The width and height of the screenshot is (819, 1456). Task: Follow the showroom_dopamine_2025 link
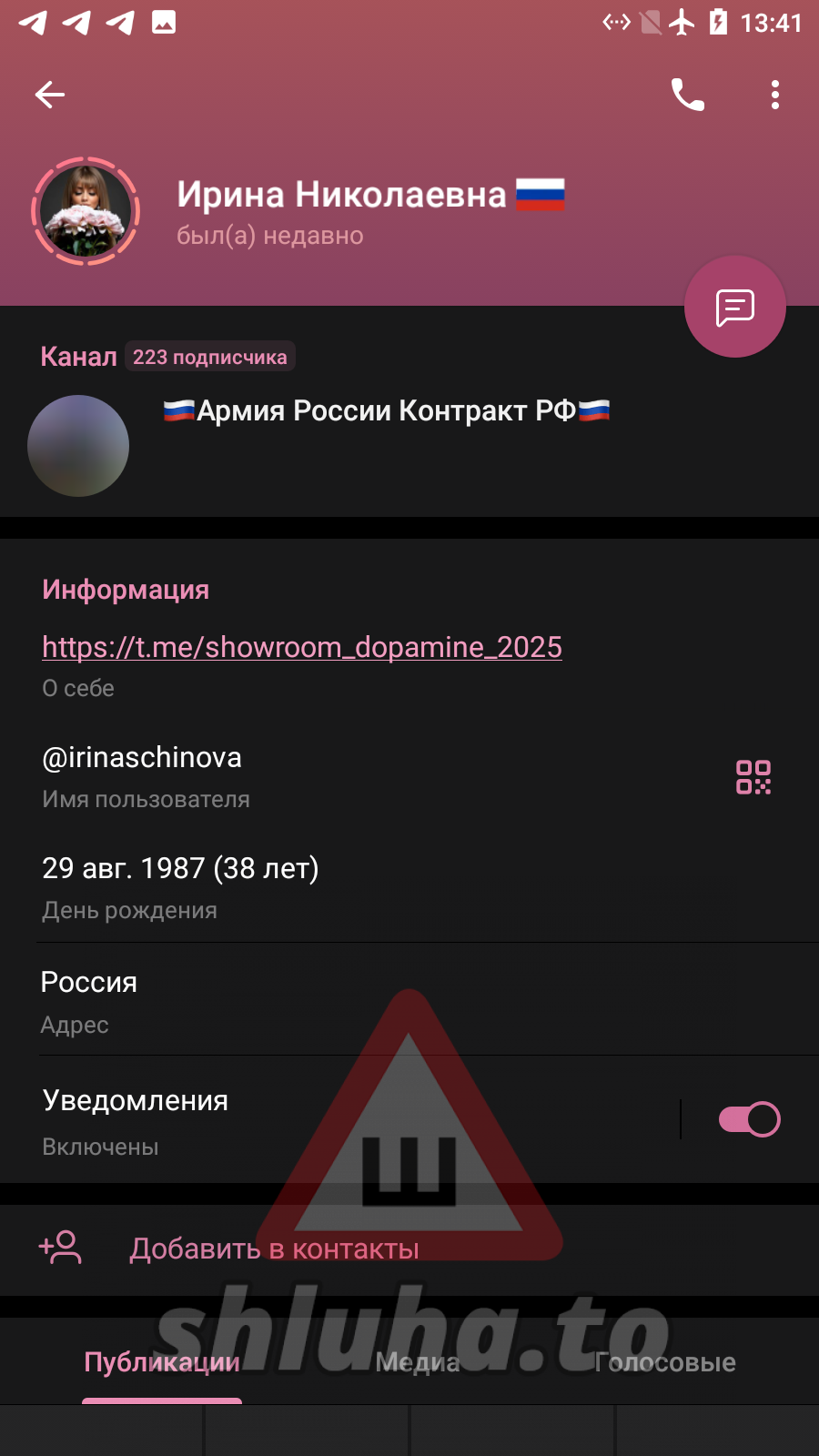pos(302,647)
